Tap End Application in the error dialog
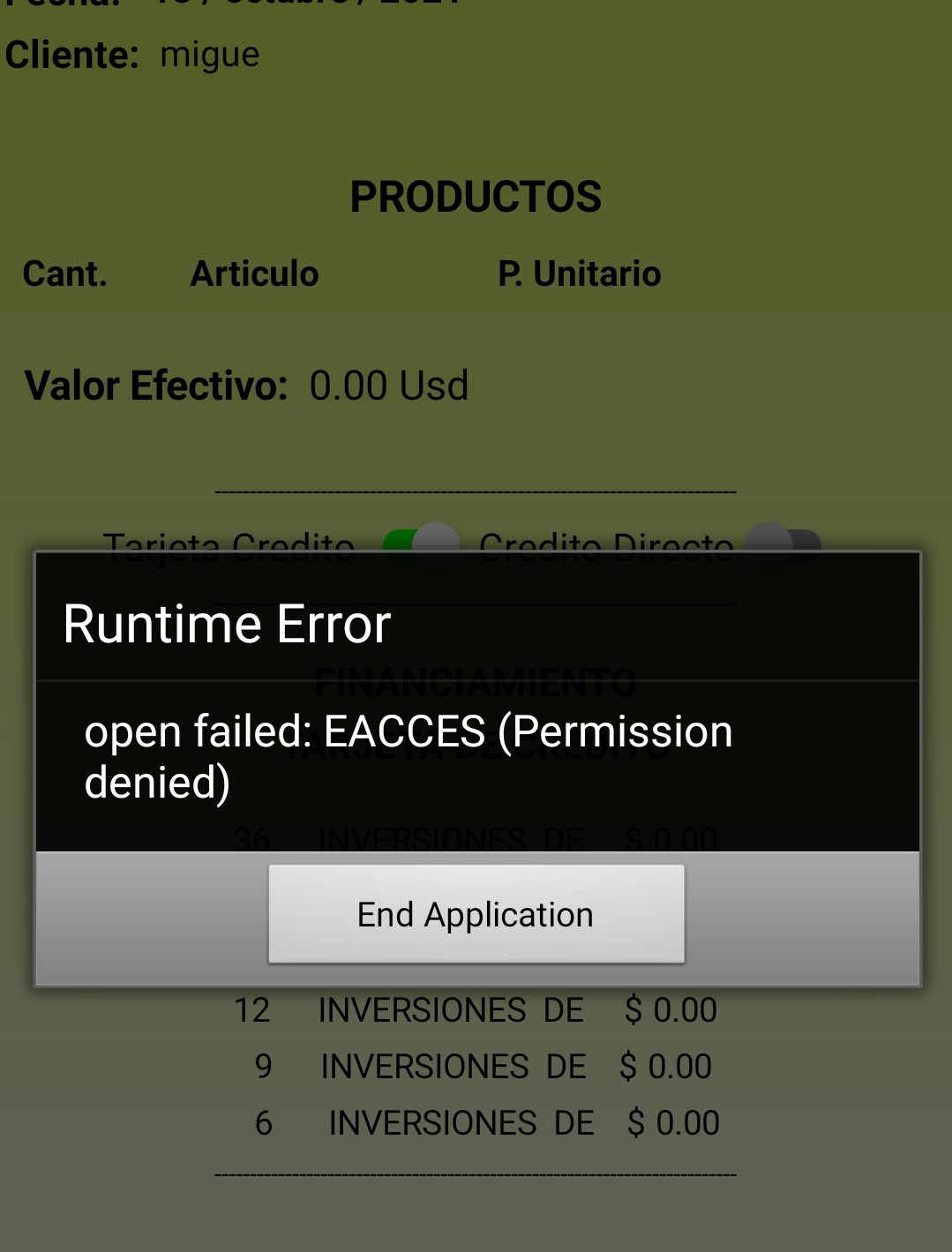This screenshot has height=1252, width=952. [x=476, y=914]
